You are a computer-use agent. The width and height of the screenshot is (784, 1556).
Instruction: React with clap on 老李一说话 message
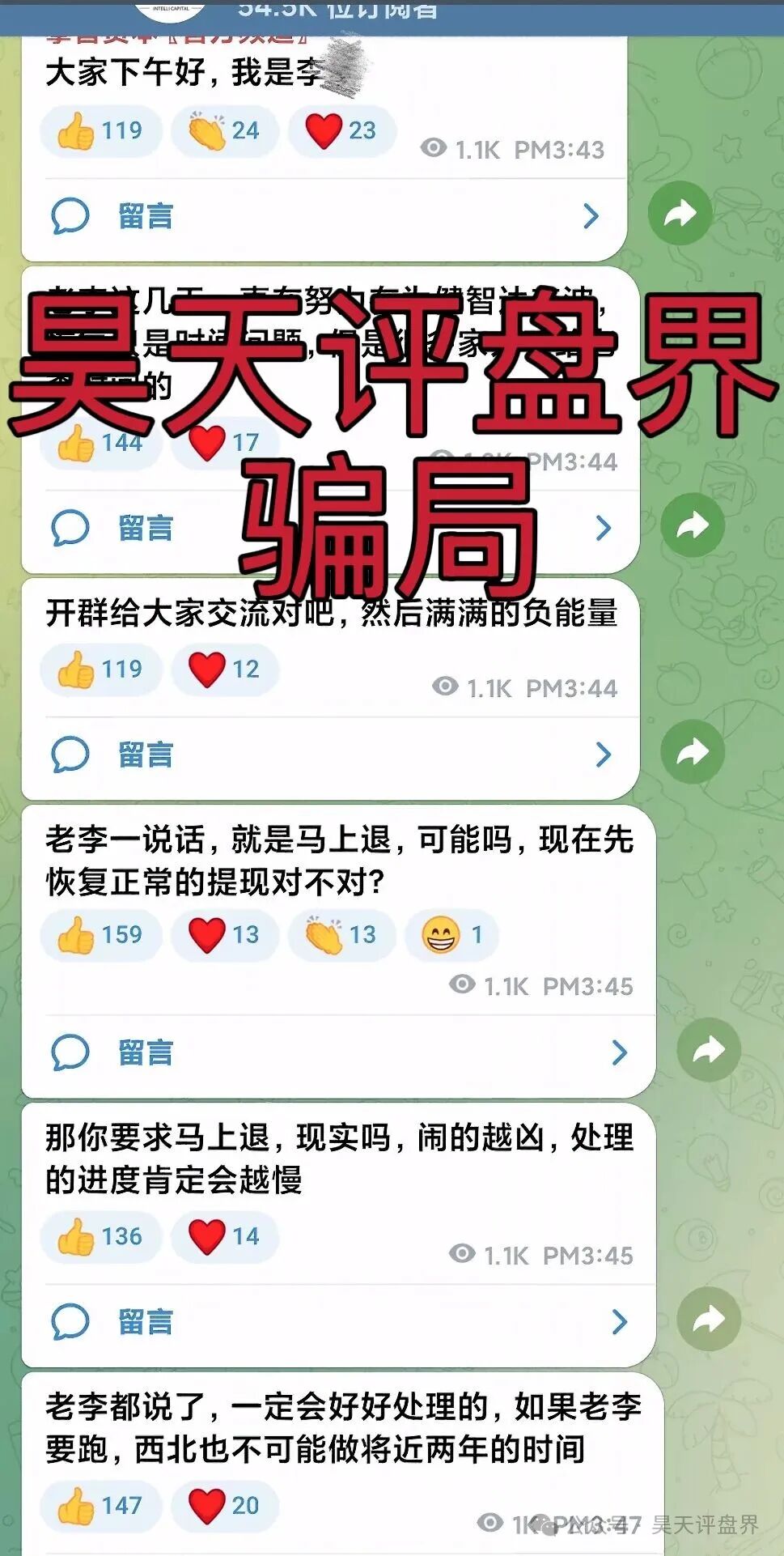tap(341, 935)
